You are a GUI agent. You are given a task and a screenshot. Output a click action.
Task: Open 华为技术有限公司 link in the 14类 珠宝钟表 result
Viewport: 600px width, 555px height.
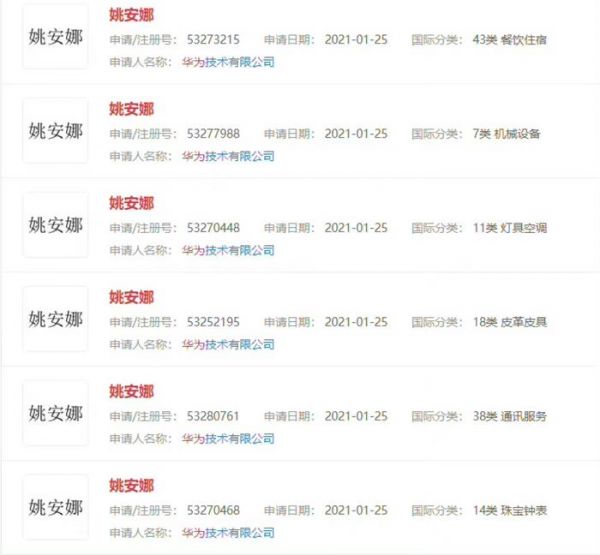228,533
